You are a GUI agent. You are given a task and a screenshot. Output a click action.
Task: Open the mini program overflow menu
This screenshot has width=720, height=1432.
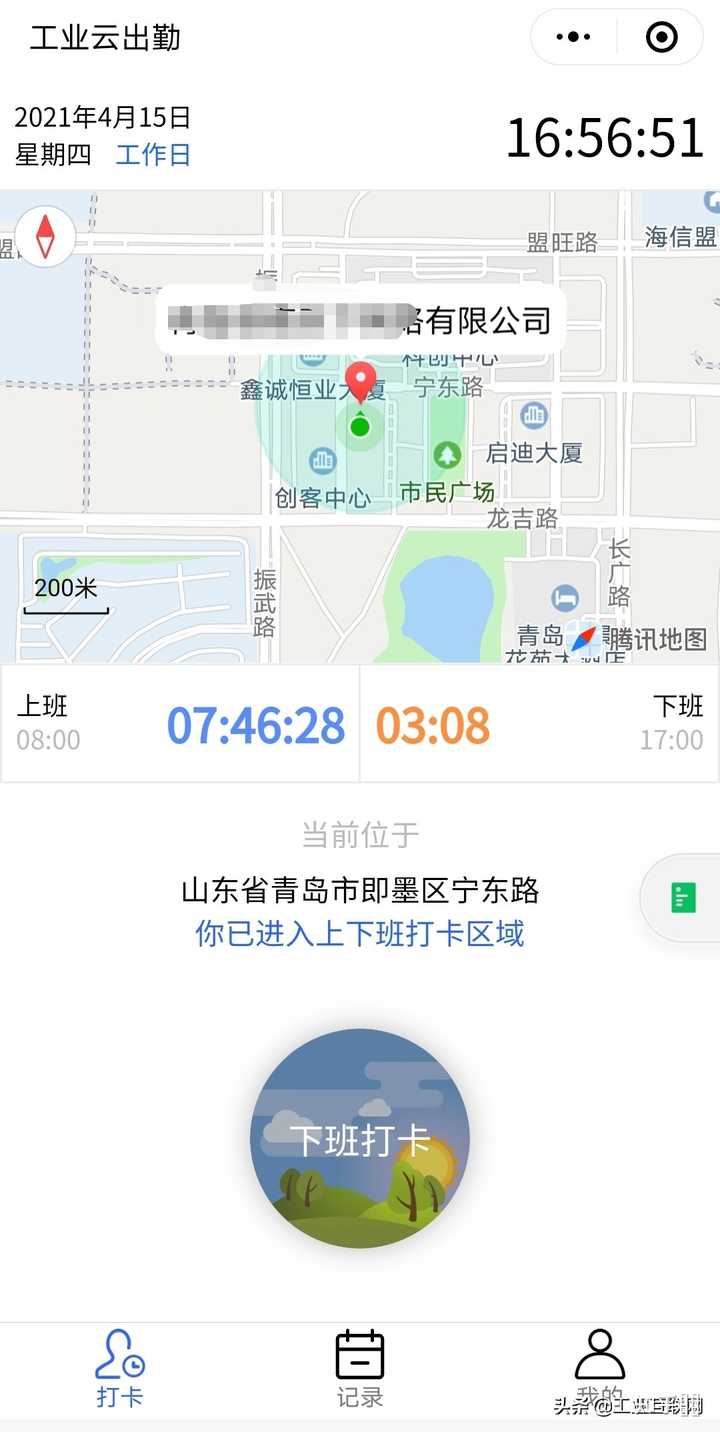pyautogui.click(x=573, y=38)
